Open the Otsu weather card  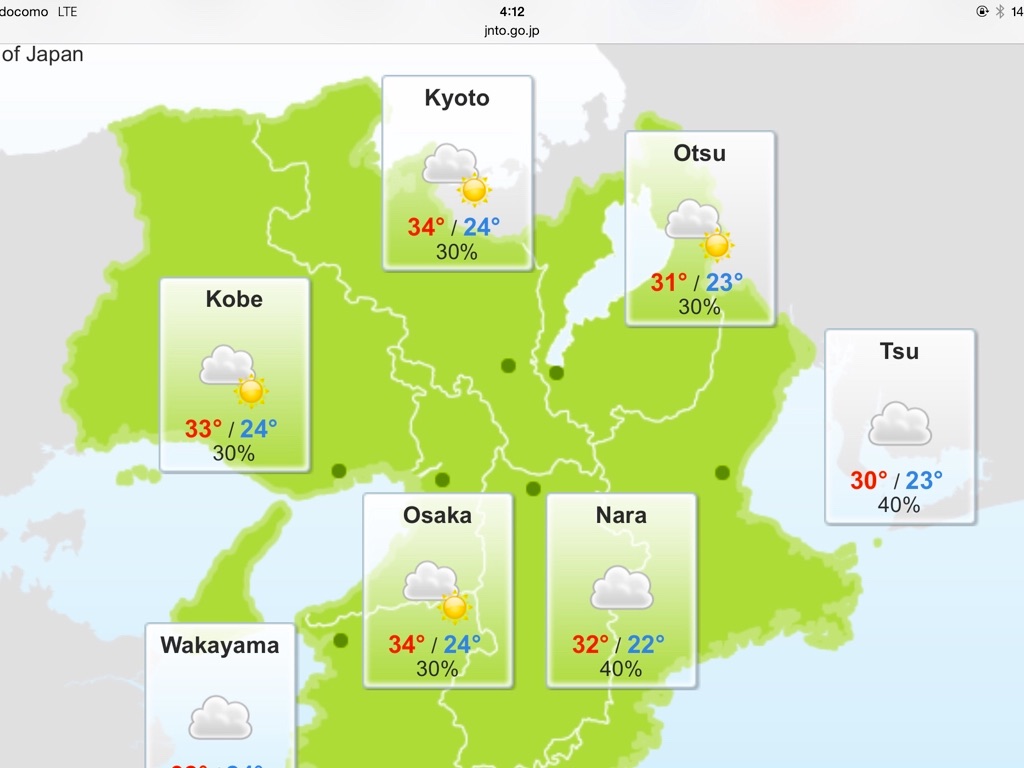pos(700,228)
